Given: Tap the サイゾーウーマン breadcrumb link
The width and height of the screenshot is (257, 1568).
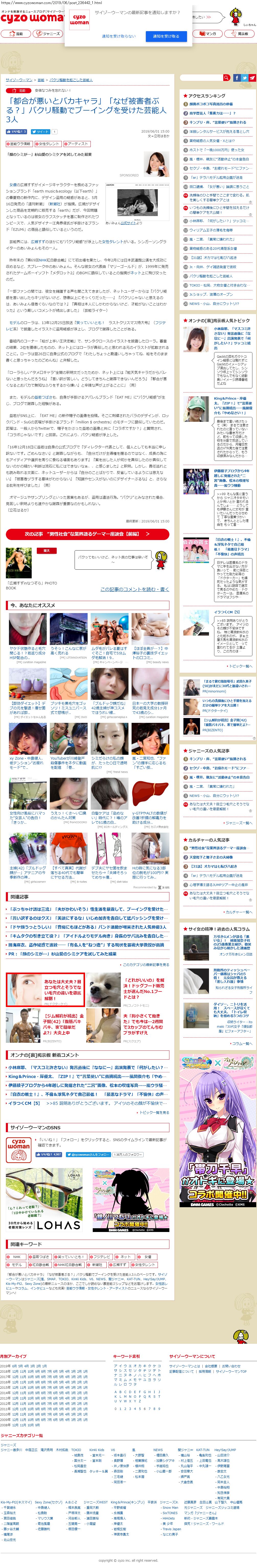Looking at the screenshot, I should click(x=19, y=80).
